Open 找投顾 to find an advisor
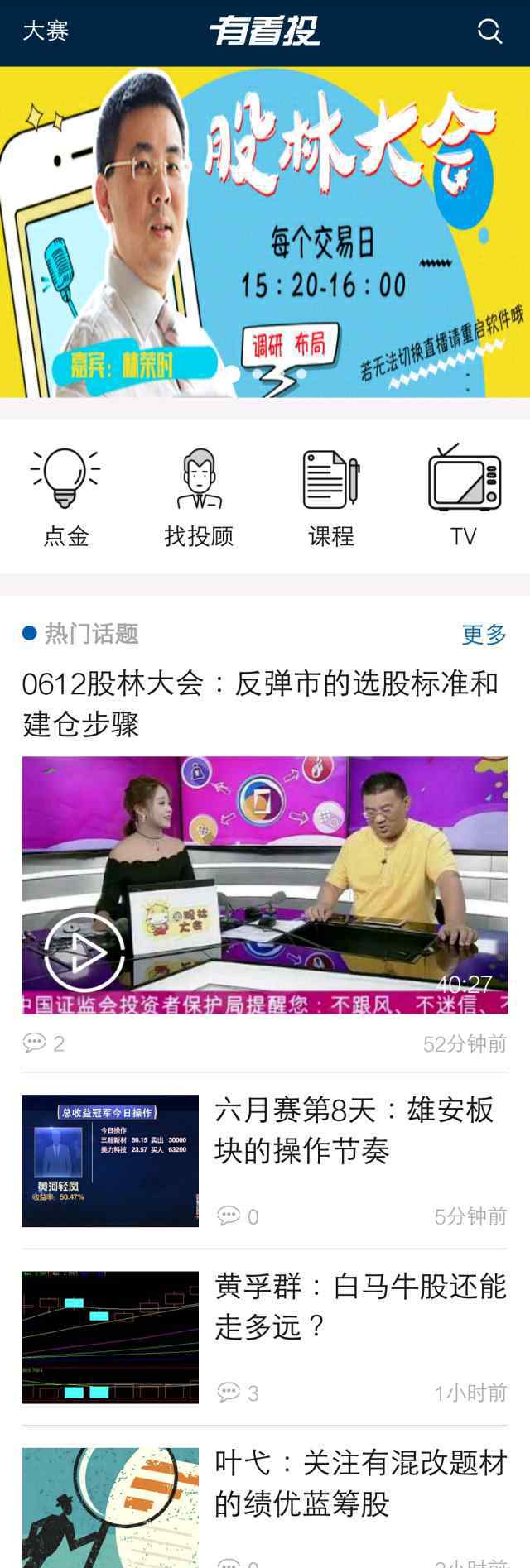The height and width of the screenshot is (1568, 530). 199,495
